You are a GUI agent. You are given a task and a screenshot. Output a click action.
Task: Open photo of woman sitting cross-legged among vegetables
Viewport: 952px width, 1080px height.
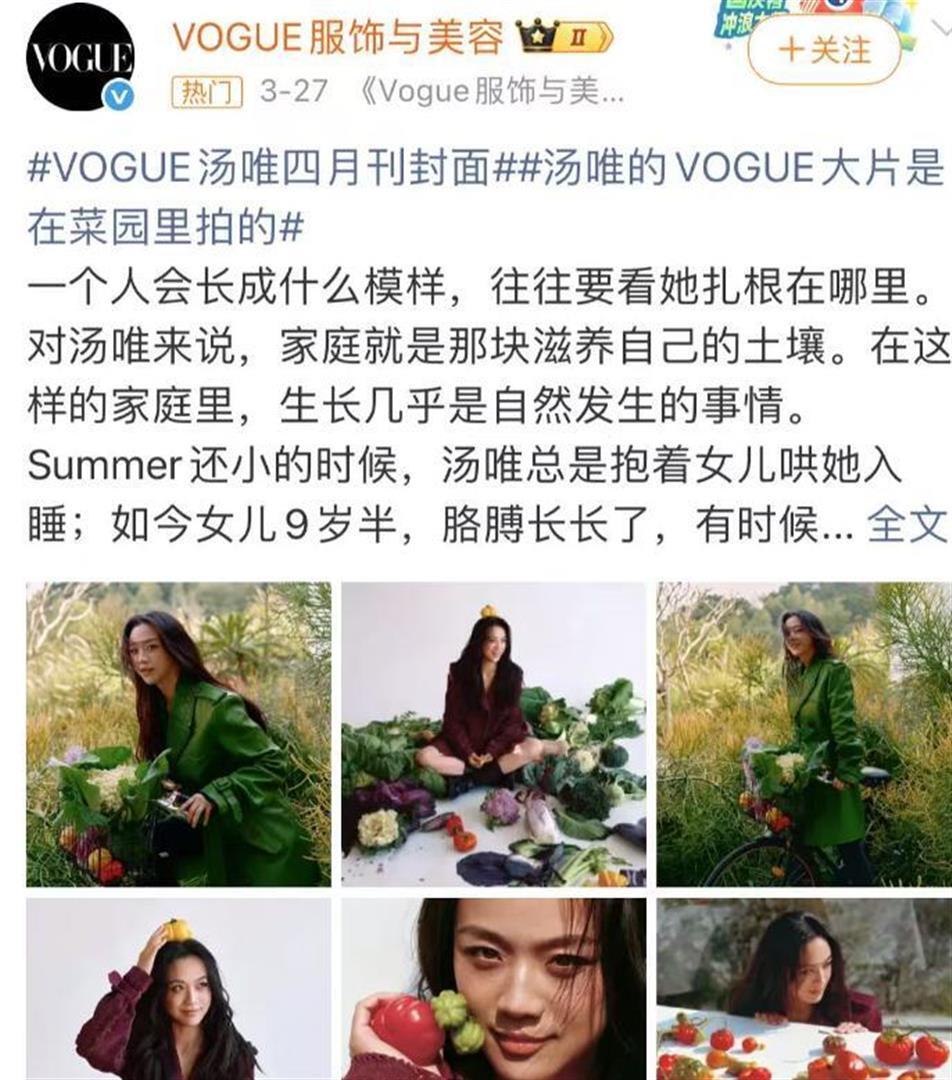pyautogui.click(x=493, y=734)
